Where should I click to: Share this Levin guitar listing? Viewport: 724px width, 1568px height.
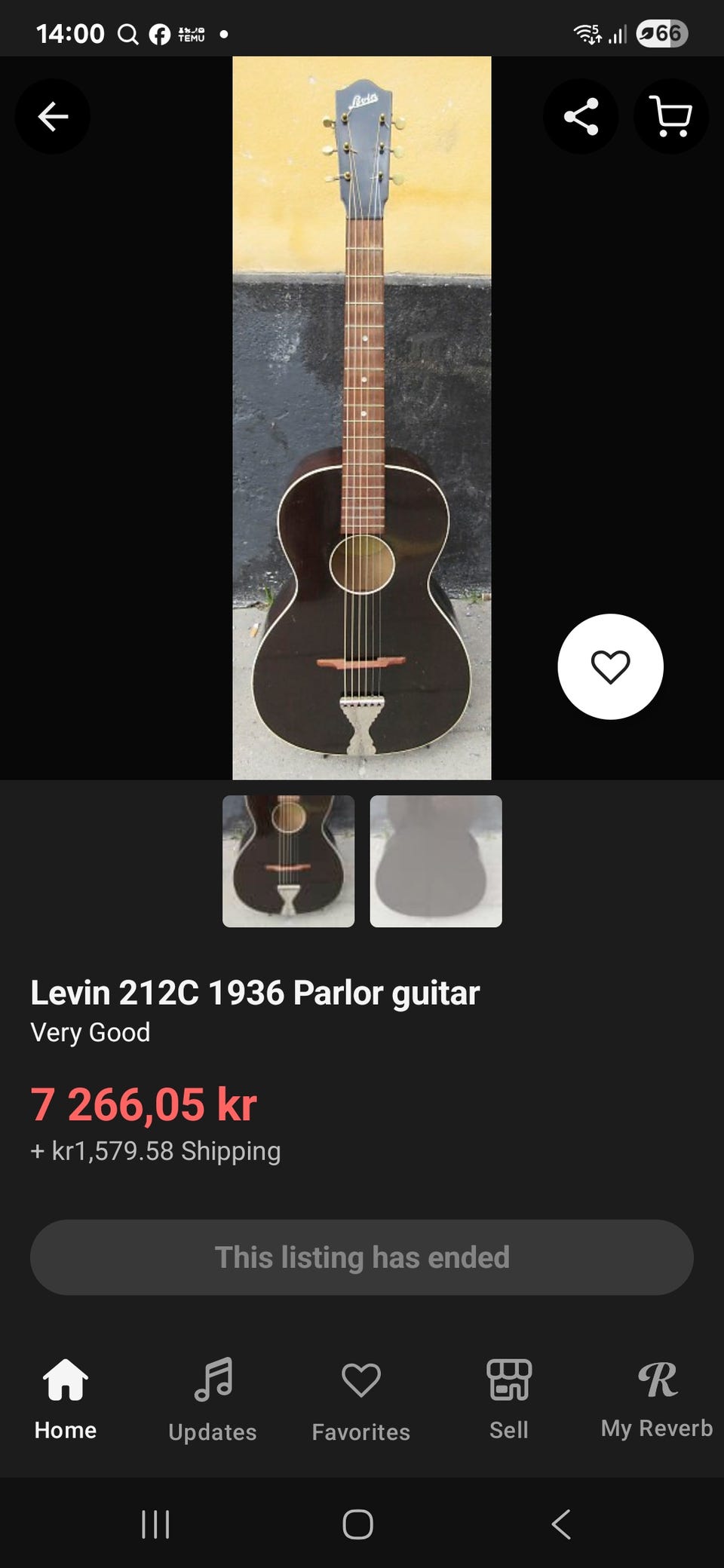(581, 117)
